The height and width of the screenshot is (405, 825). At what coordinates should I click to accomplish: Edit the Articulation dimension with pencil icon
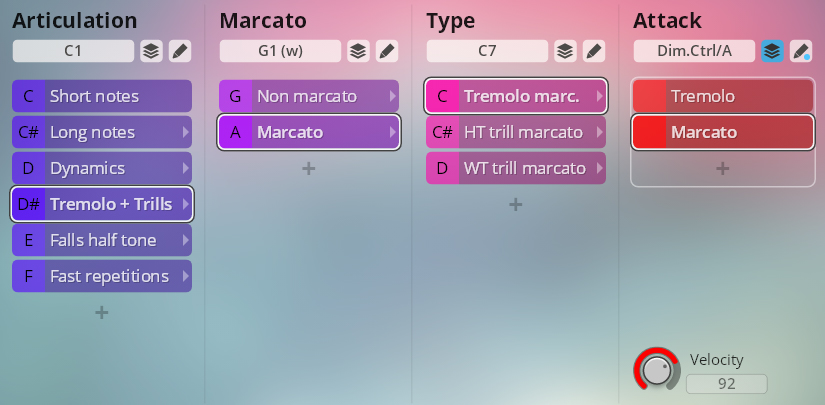click(x=179, y=51)
